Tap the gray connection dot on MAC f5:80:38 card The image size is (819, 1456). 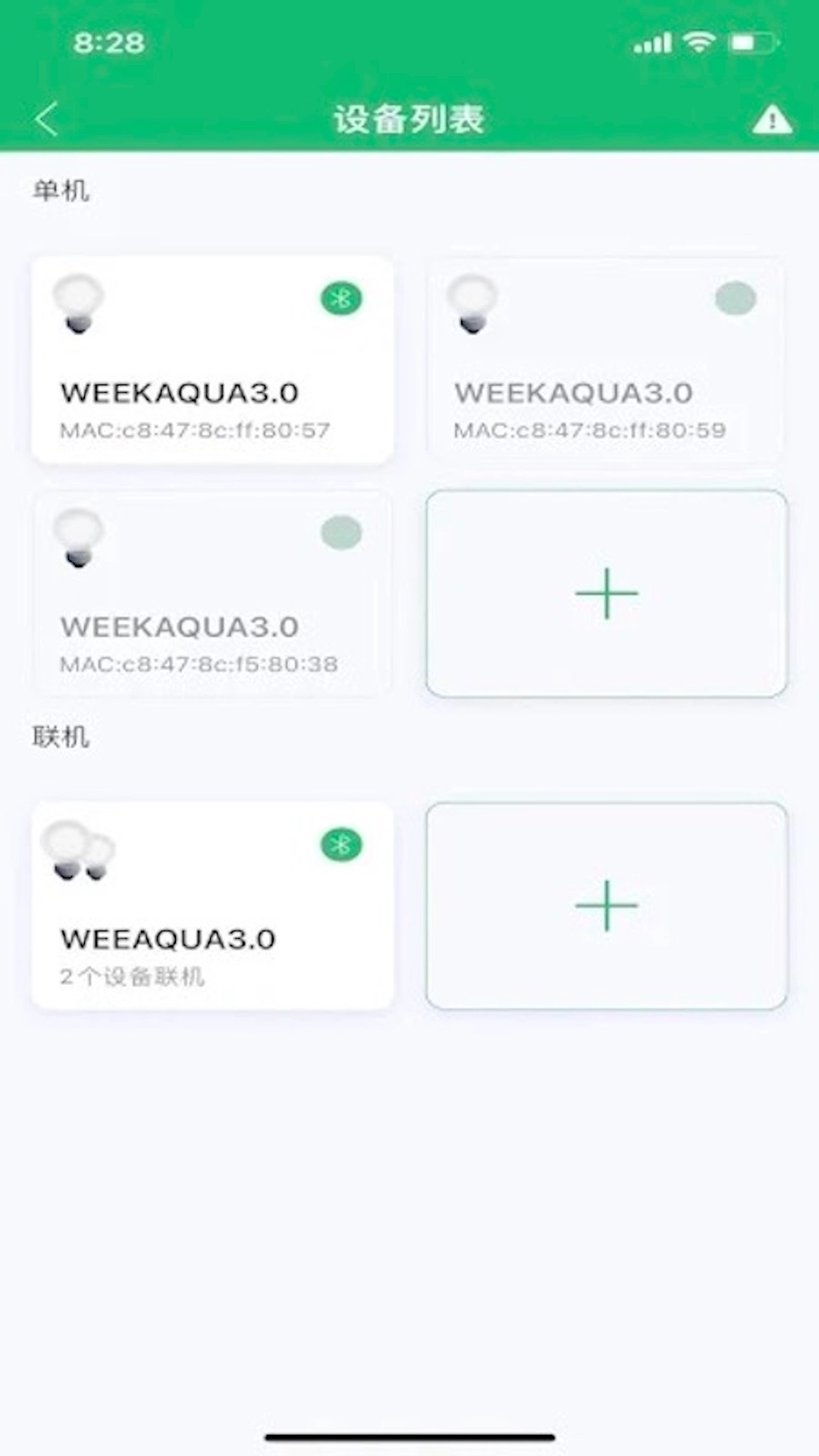click(x=340, y=532)
